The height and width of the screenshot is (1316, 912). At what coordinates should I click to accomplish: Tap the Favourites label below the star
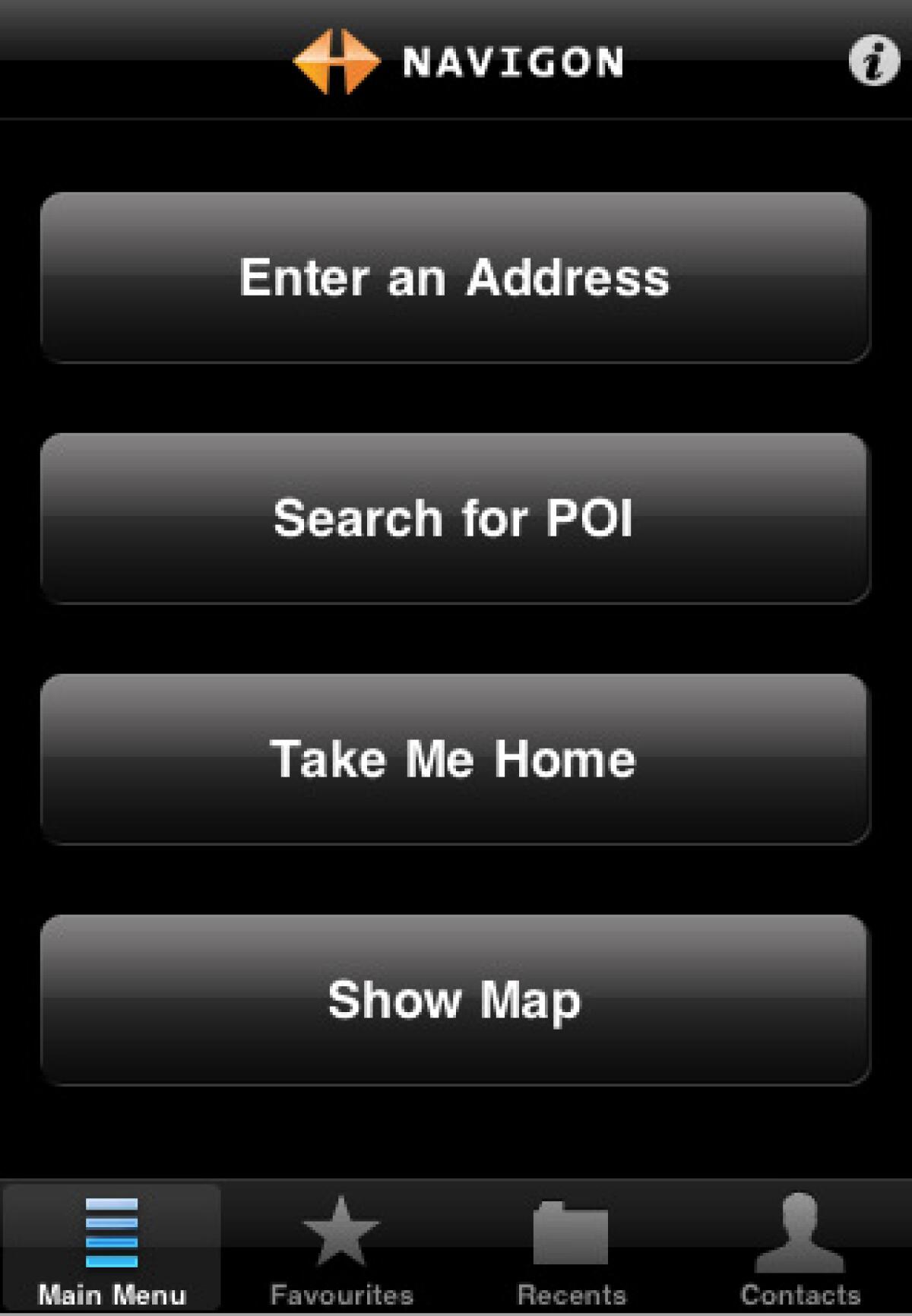point(341,1292)
